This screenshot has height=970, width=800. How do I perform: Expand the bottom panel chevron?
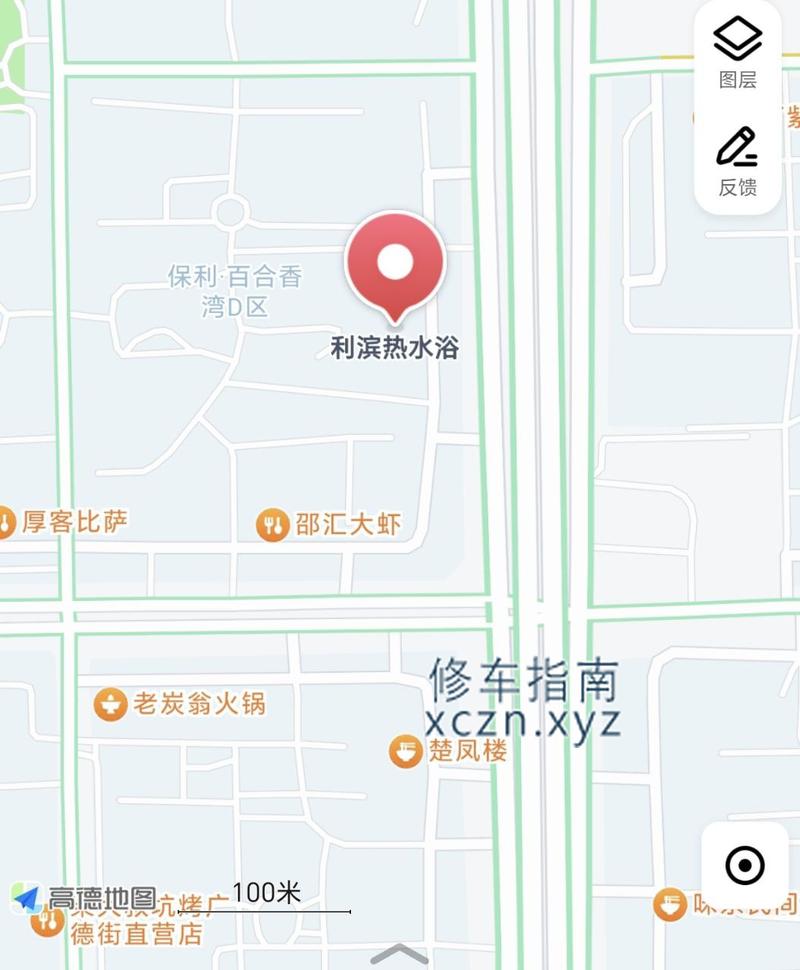coord(399,953)
